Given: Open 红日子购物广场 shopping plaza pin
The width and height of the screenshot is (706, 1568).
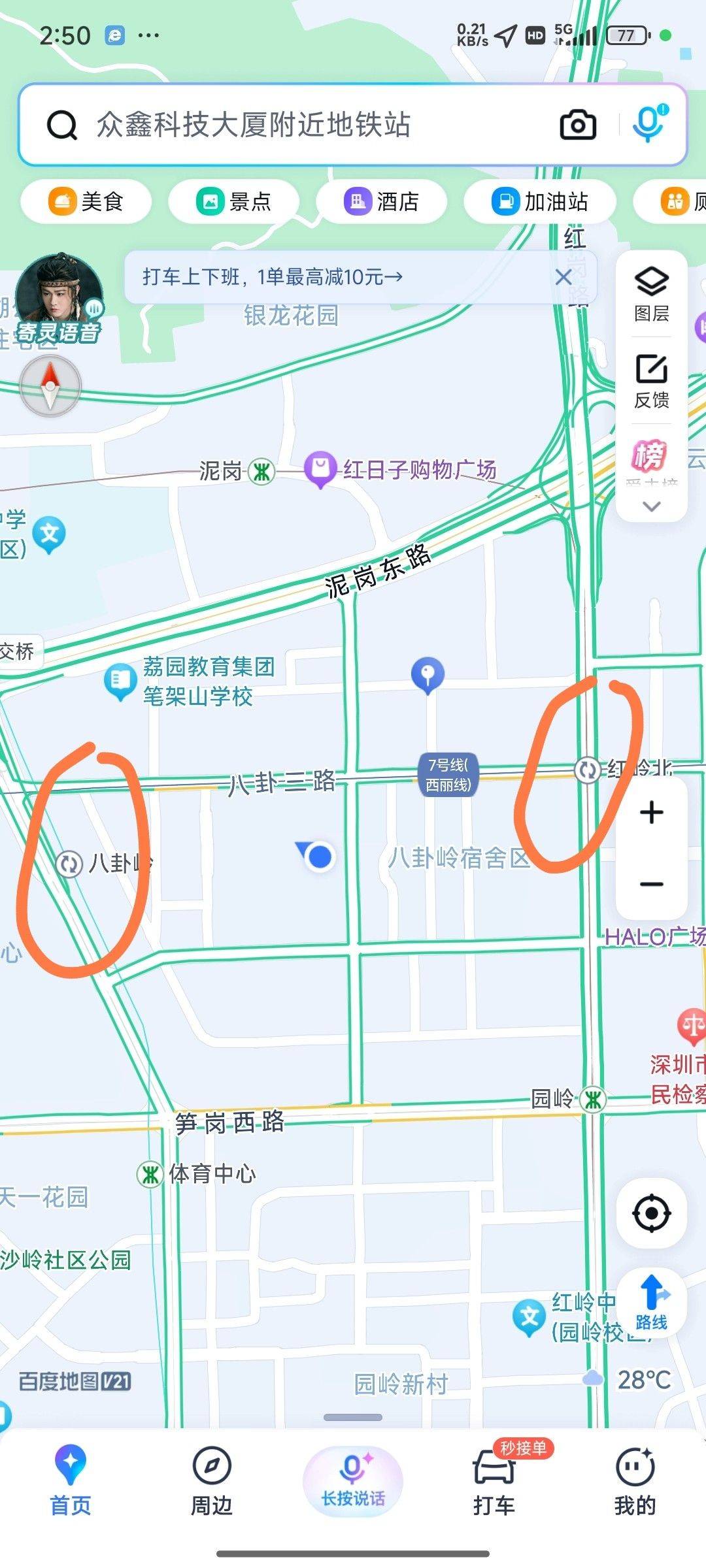Looking at the screenshot, I should 320,468.
